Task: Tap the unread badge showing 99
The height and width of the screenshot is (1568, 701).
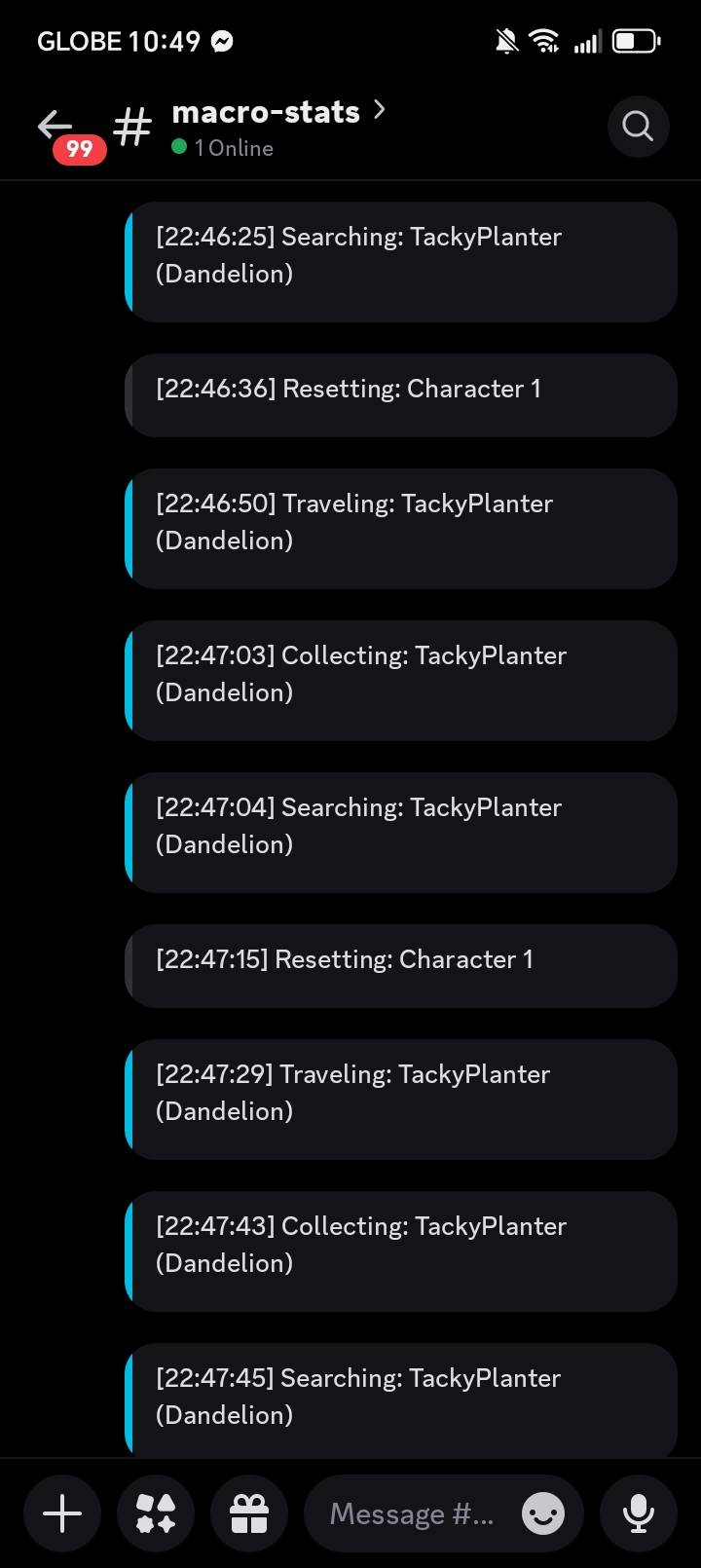Action: click(x=78, y=149)
